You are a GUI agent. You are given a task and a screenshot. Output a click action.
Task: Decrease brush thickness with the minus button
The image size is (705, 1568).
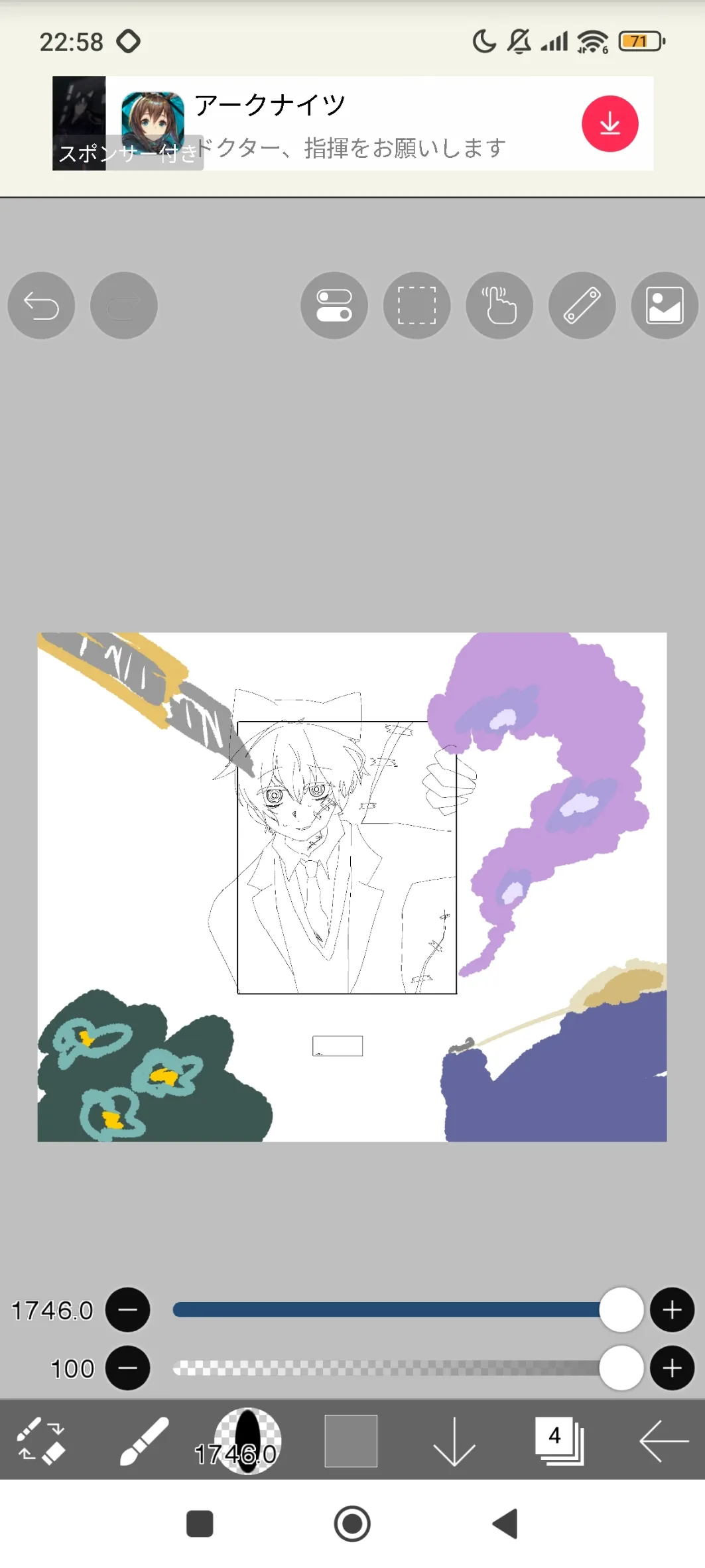point(128,1309)
